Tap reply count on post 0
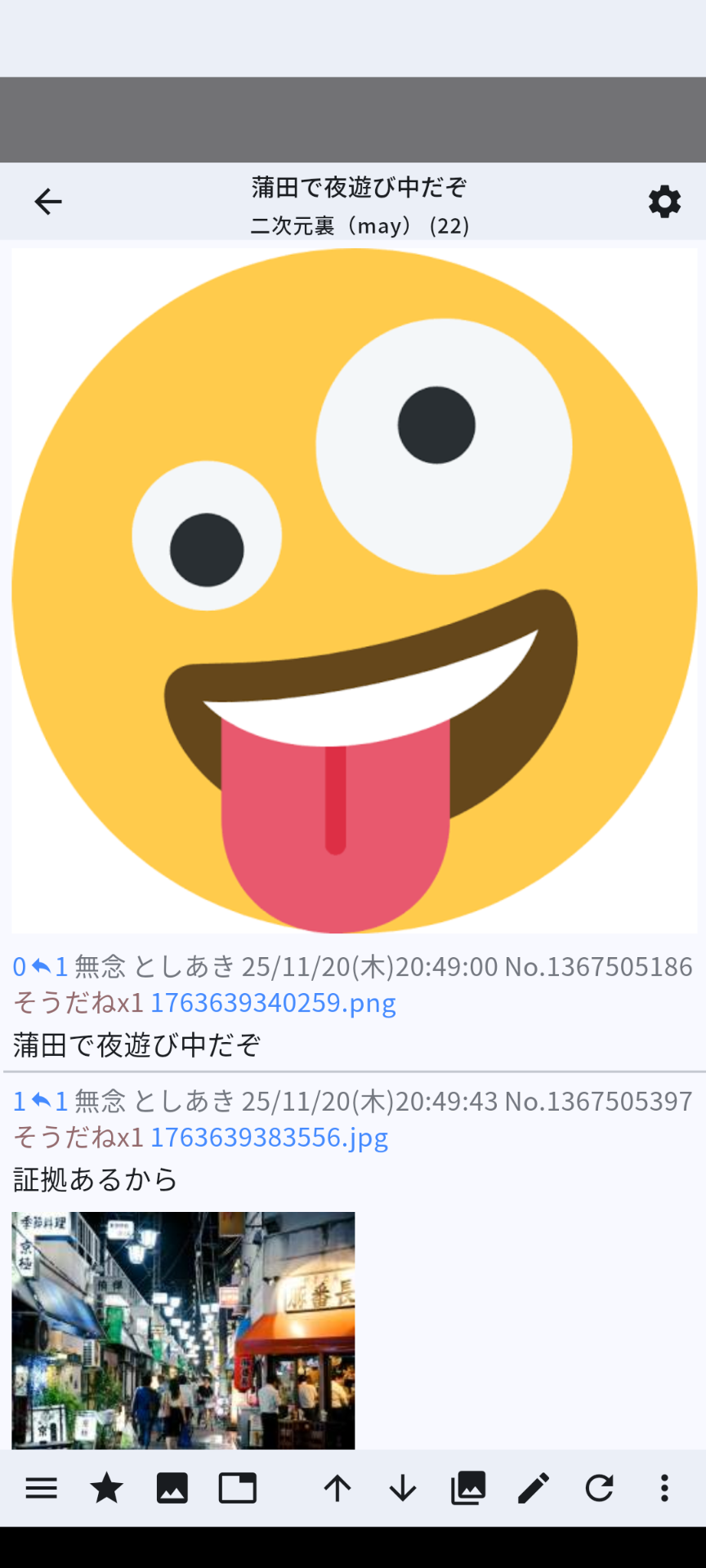The height and width of the screenshot is (1568, 706). pyautogui.click(x=49, y=967)
